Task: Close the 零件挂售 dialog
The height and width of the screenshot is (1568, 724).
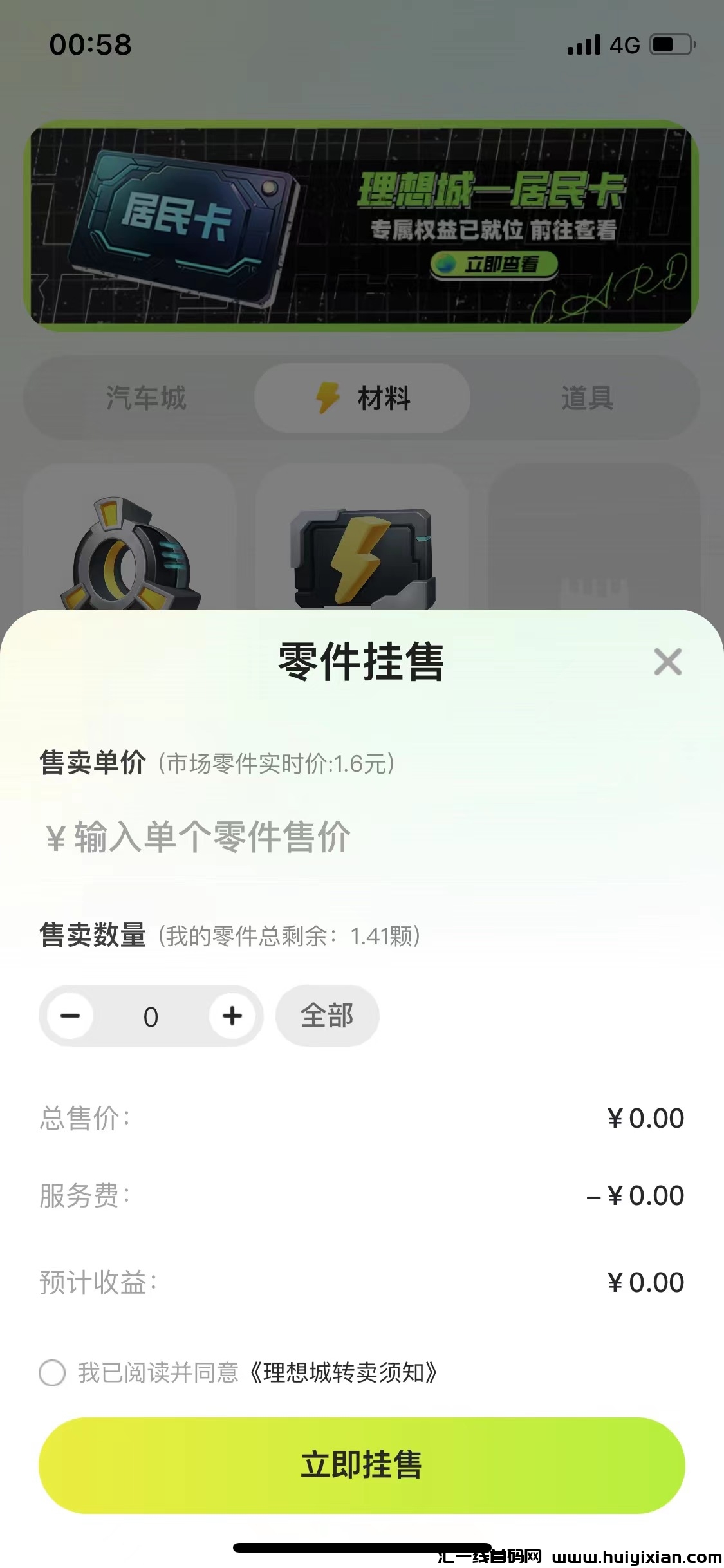Action: (667, 661)
